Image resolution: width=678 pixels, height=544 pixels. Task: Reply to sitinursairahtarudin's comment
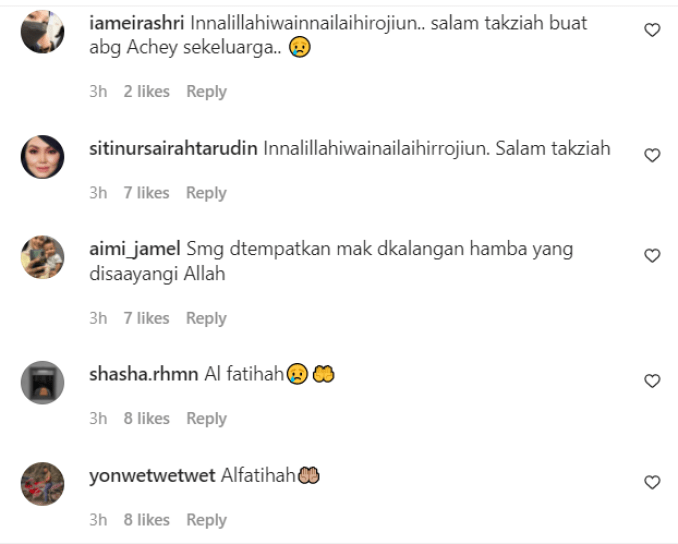206,193
